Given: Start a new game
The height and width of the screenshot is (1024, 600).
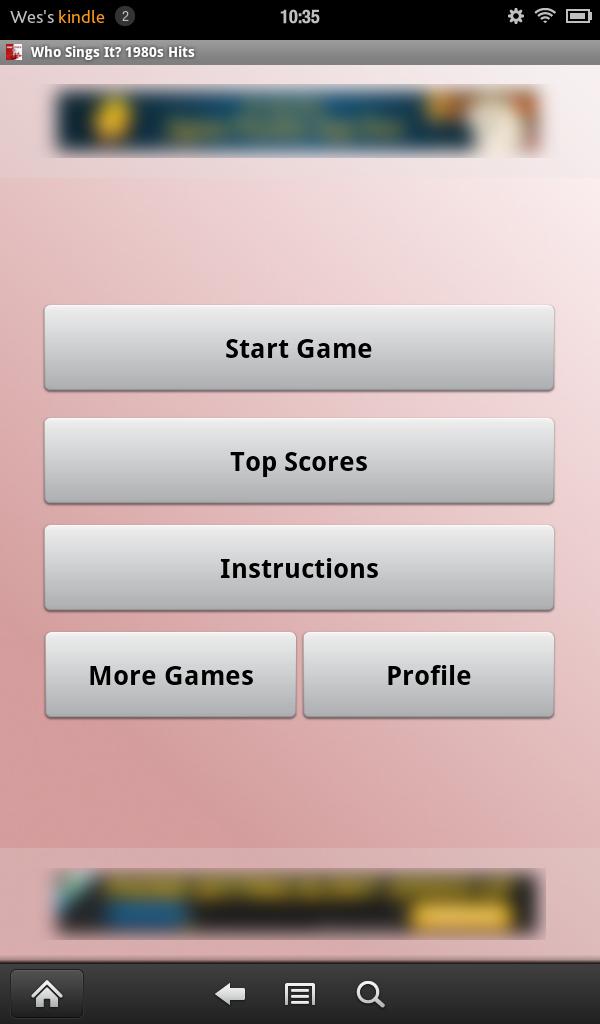Looking at the screenshot, I should tap(299, 348).
